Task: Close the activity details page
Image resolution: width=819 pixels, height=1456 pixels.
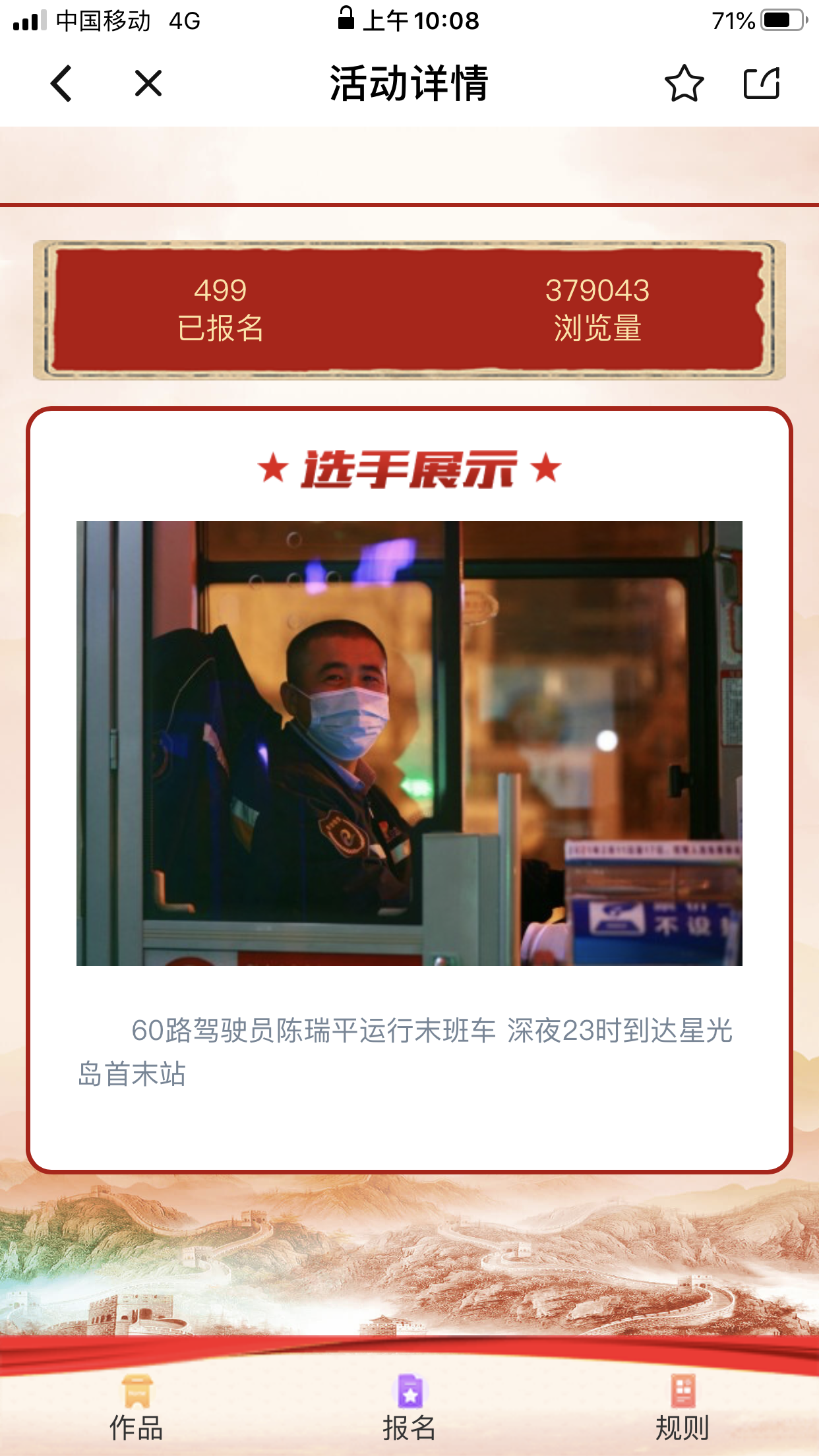Action: pos(148,84)
